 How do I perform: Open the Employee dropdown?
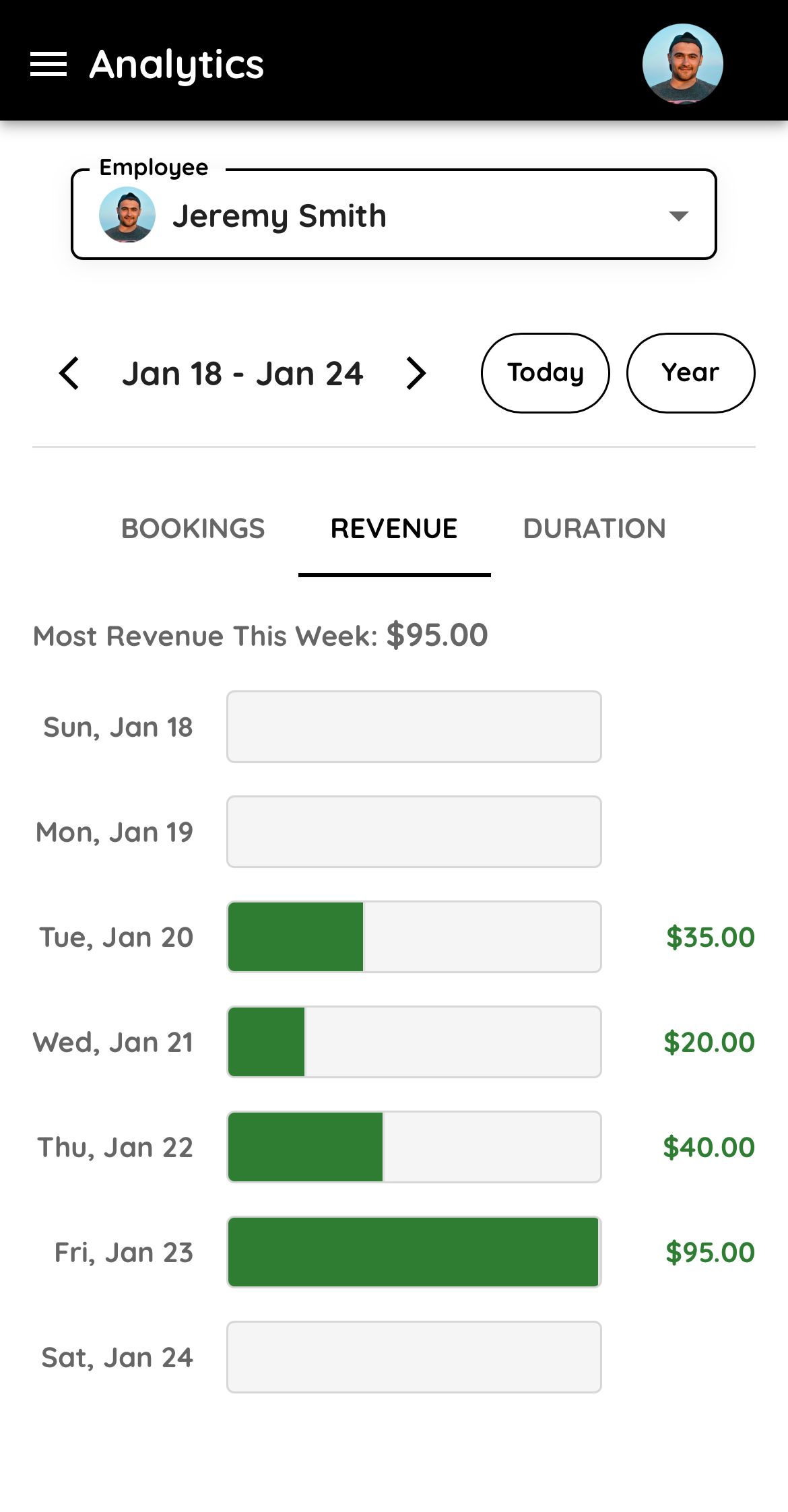click(395, 215)
